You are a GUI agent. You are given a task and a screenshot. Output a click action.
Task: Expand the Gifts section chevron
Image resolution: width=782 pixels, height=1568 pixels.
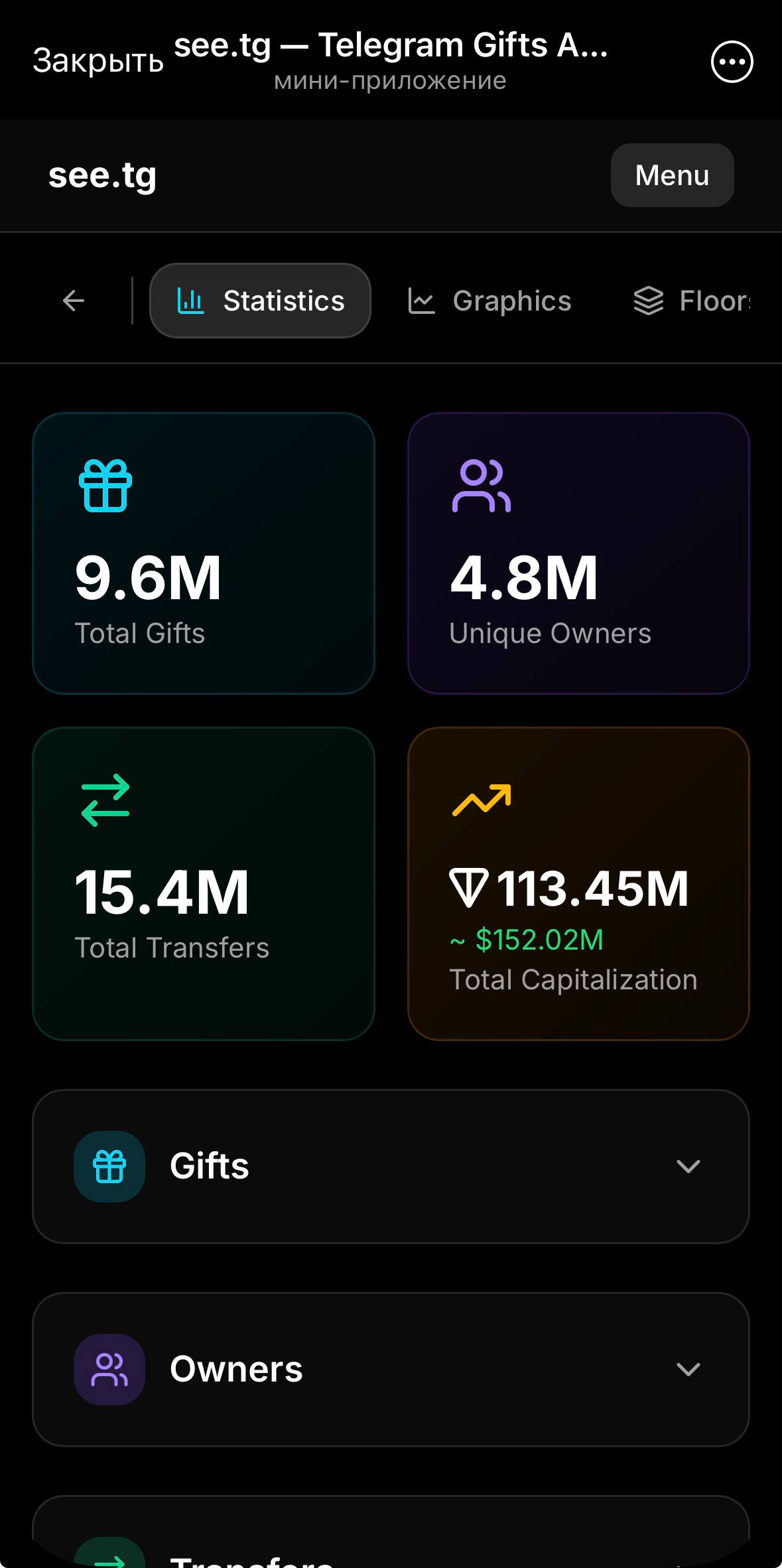point(688,1166)
